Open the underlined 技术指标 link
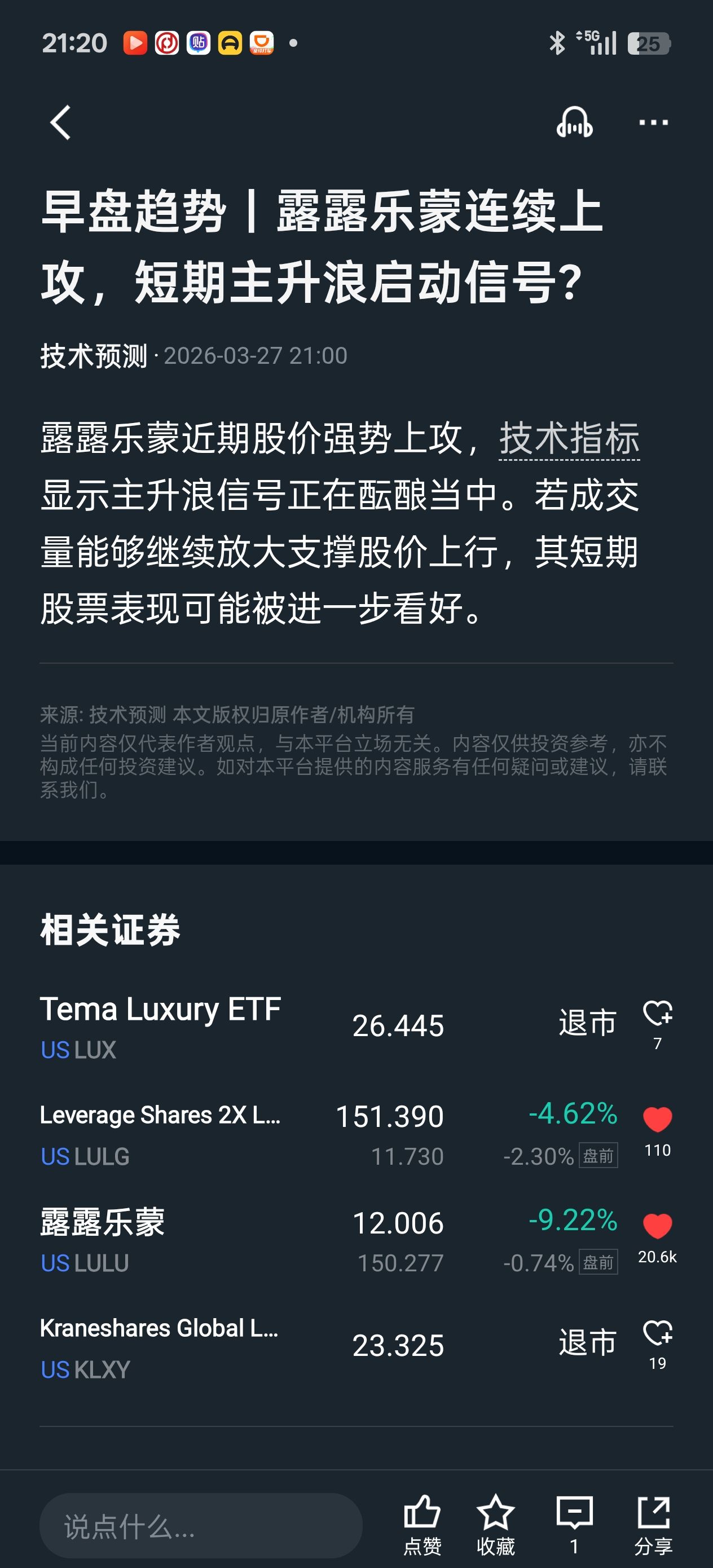This screenshot has height=1568, width=713. click(x=569, y=438)
